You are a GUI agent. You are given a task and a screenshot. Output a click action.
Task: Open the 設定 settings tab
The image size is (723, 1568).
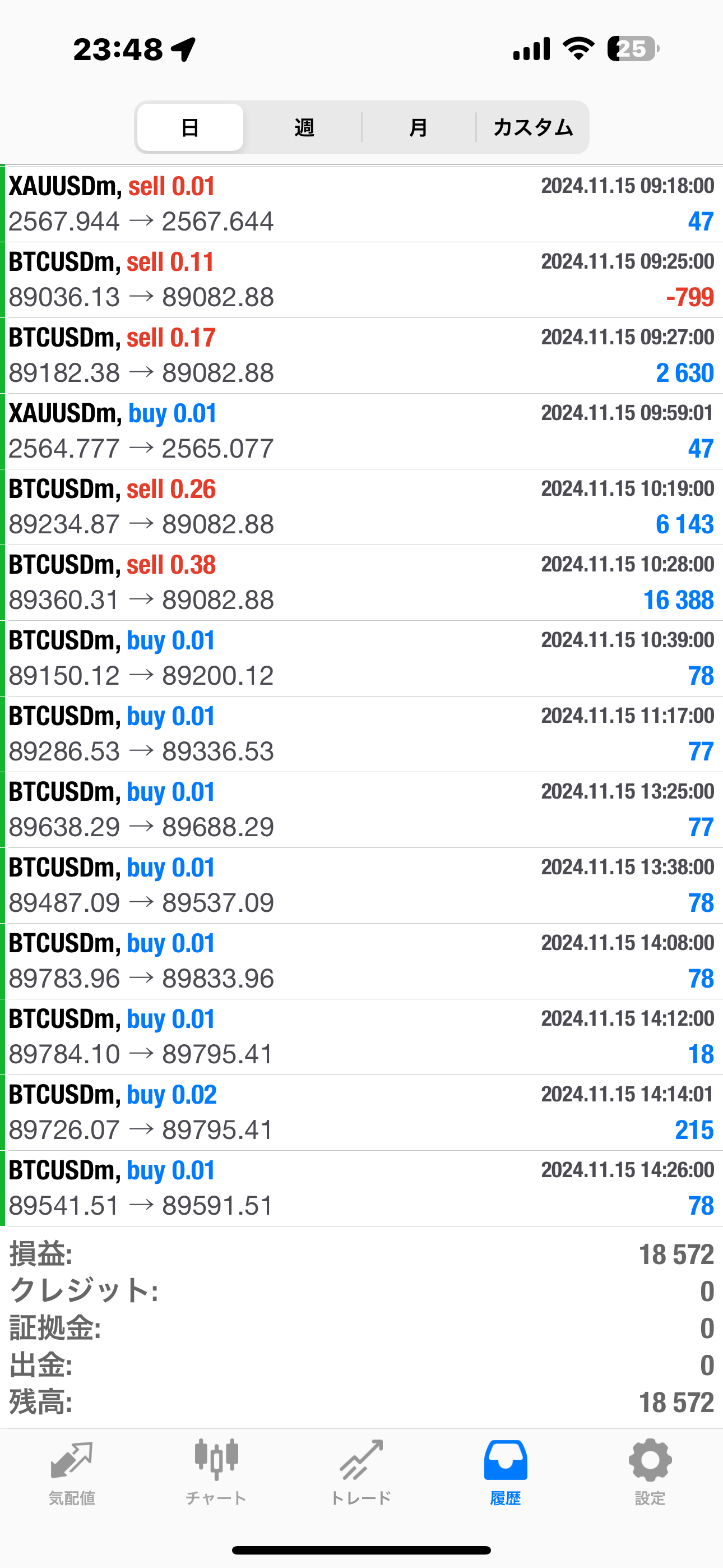click(x=650, y=1472)
